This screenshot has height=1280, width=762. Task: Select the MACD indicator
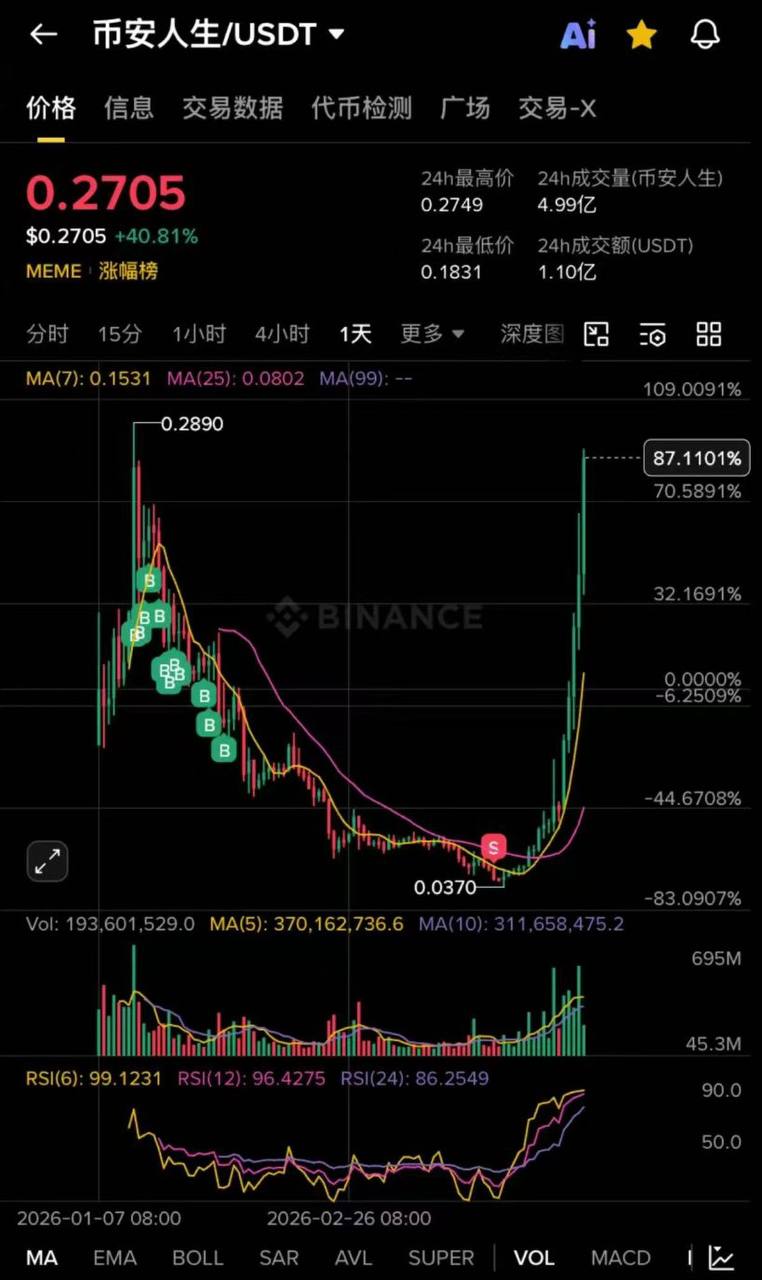[x=621, y=1258]
